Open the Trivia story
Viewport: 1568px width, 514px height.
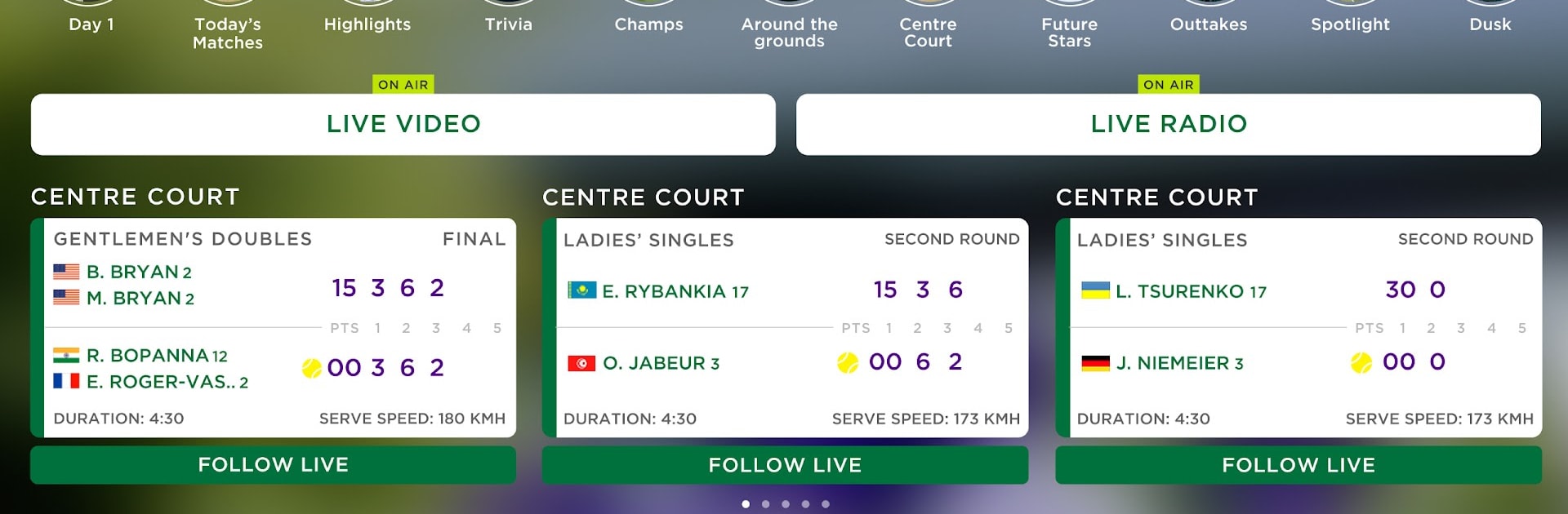click(508, 24)
